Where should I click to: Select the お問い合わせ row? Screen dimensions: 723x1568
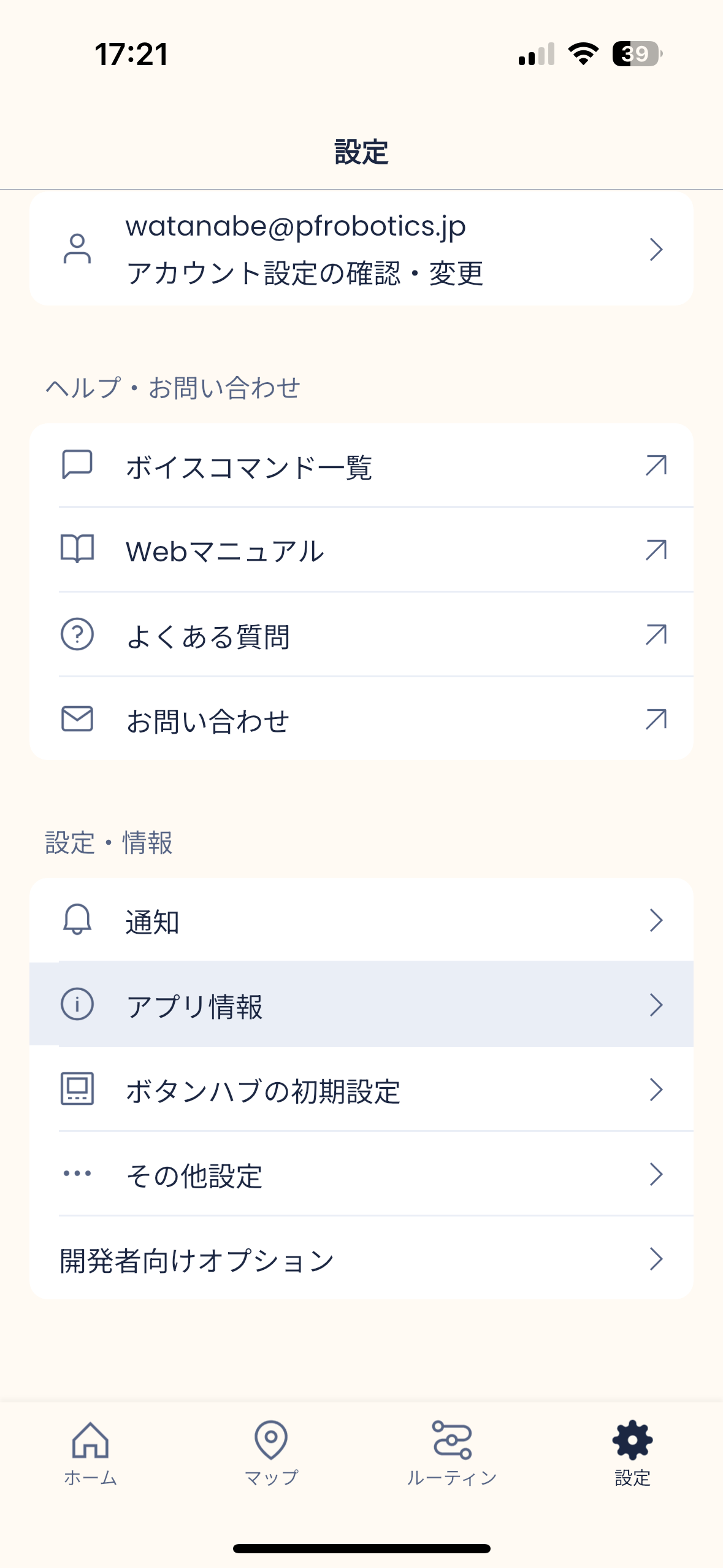(x=361, y=720)
